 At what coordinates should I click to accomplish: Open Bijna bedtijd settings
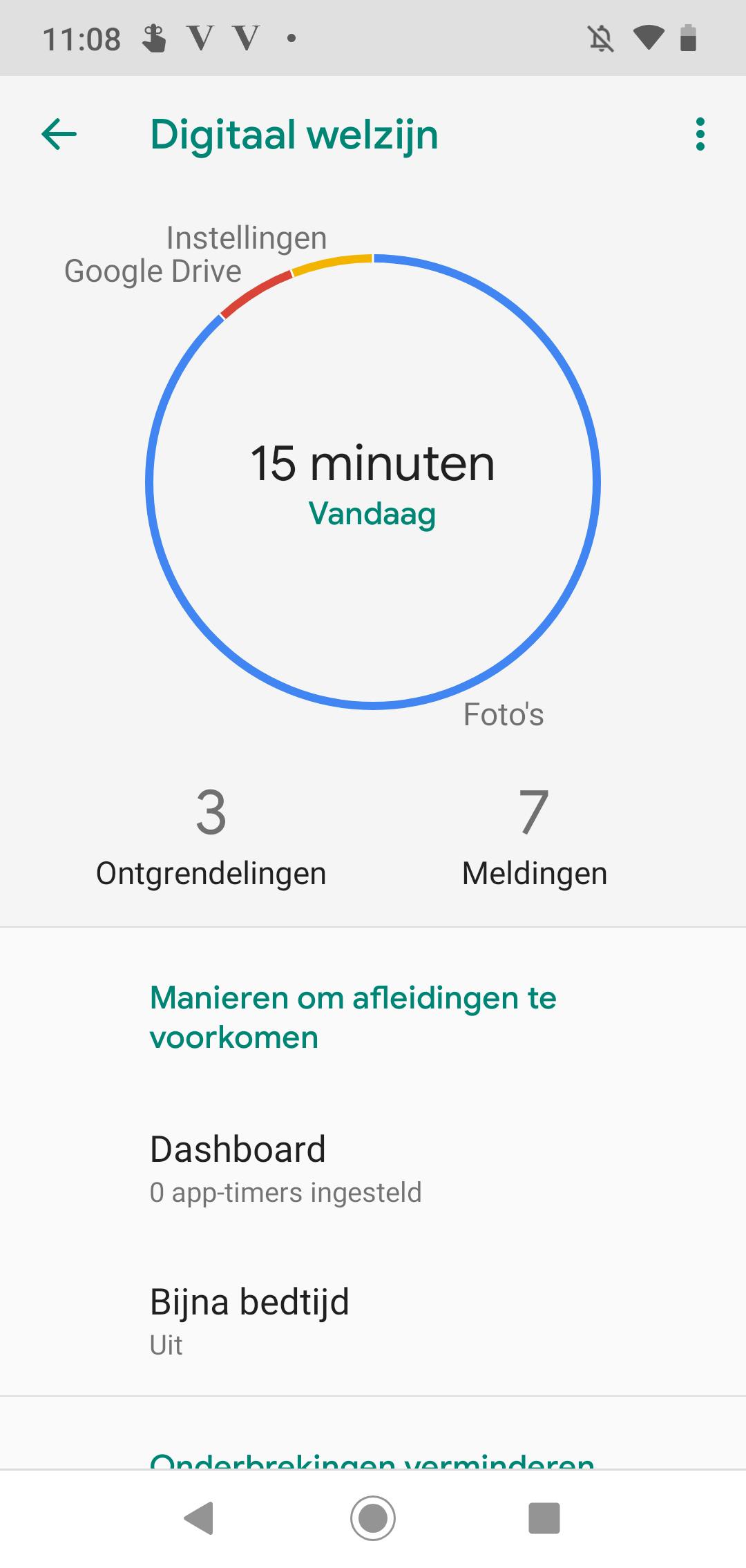[373, 1320]
